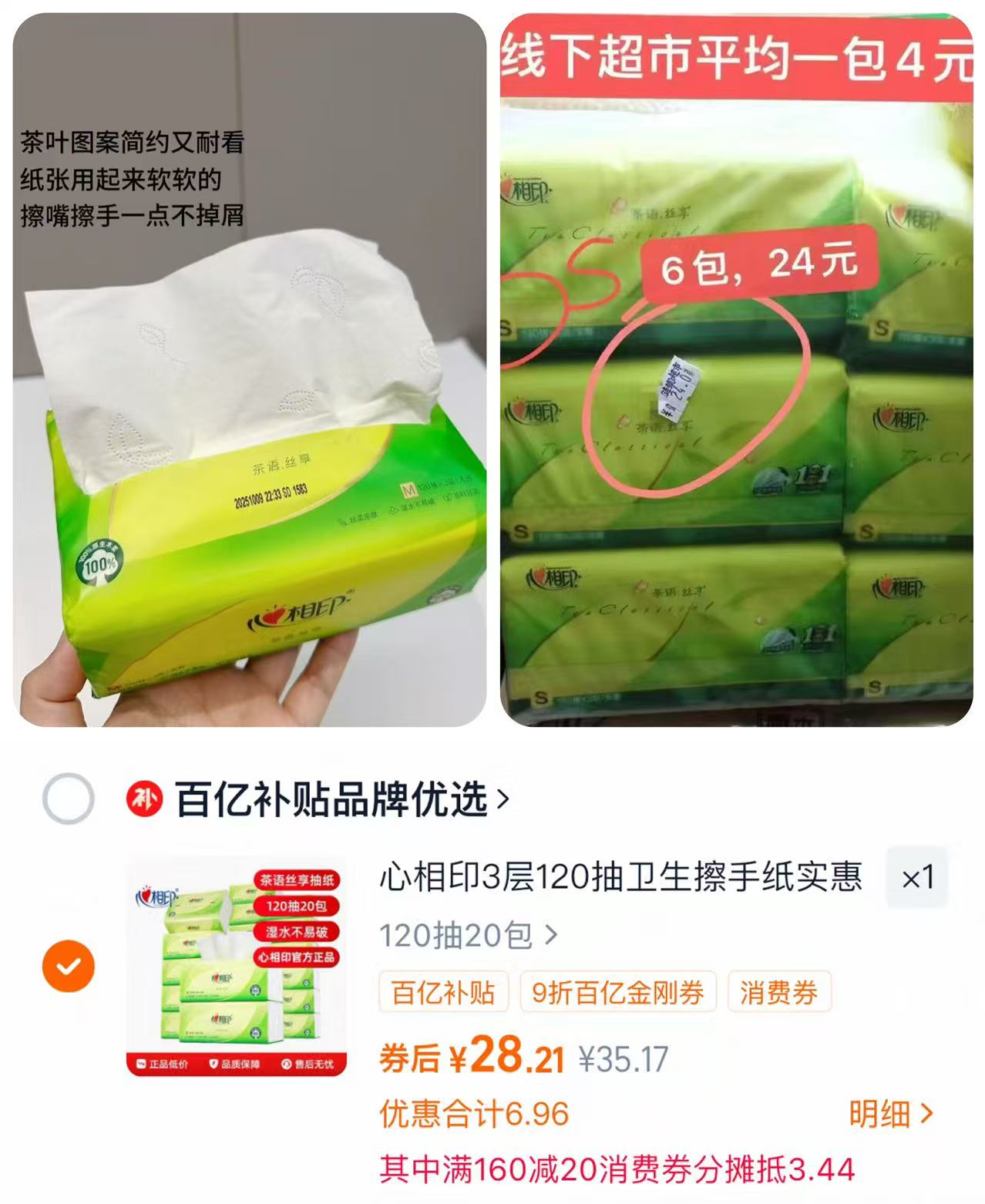
Task: Click the 正品低价 badge on the thumbnail
Action: (168, 1064)
